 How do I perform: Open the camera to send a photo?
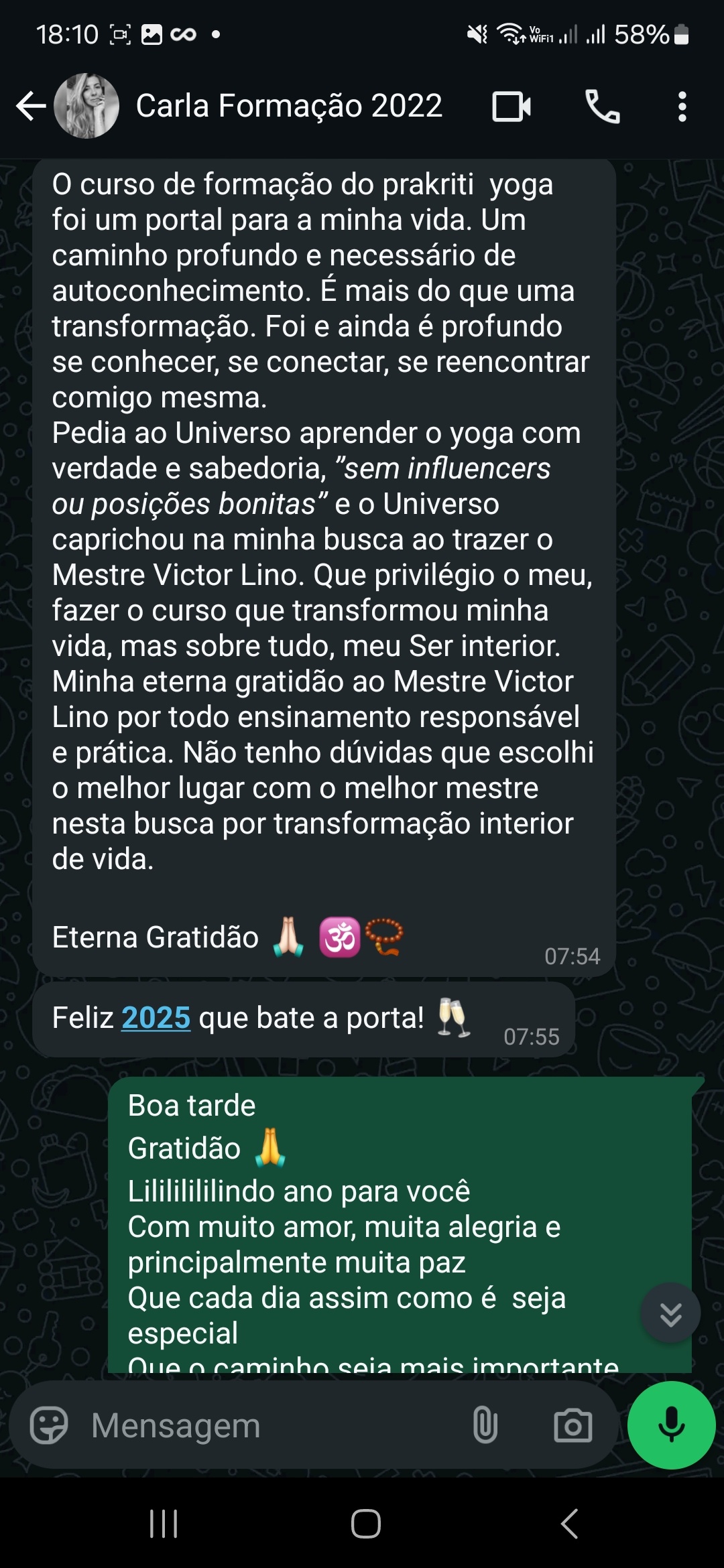tap(572, 1425)
